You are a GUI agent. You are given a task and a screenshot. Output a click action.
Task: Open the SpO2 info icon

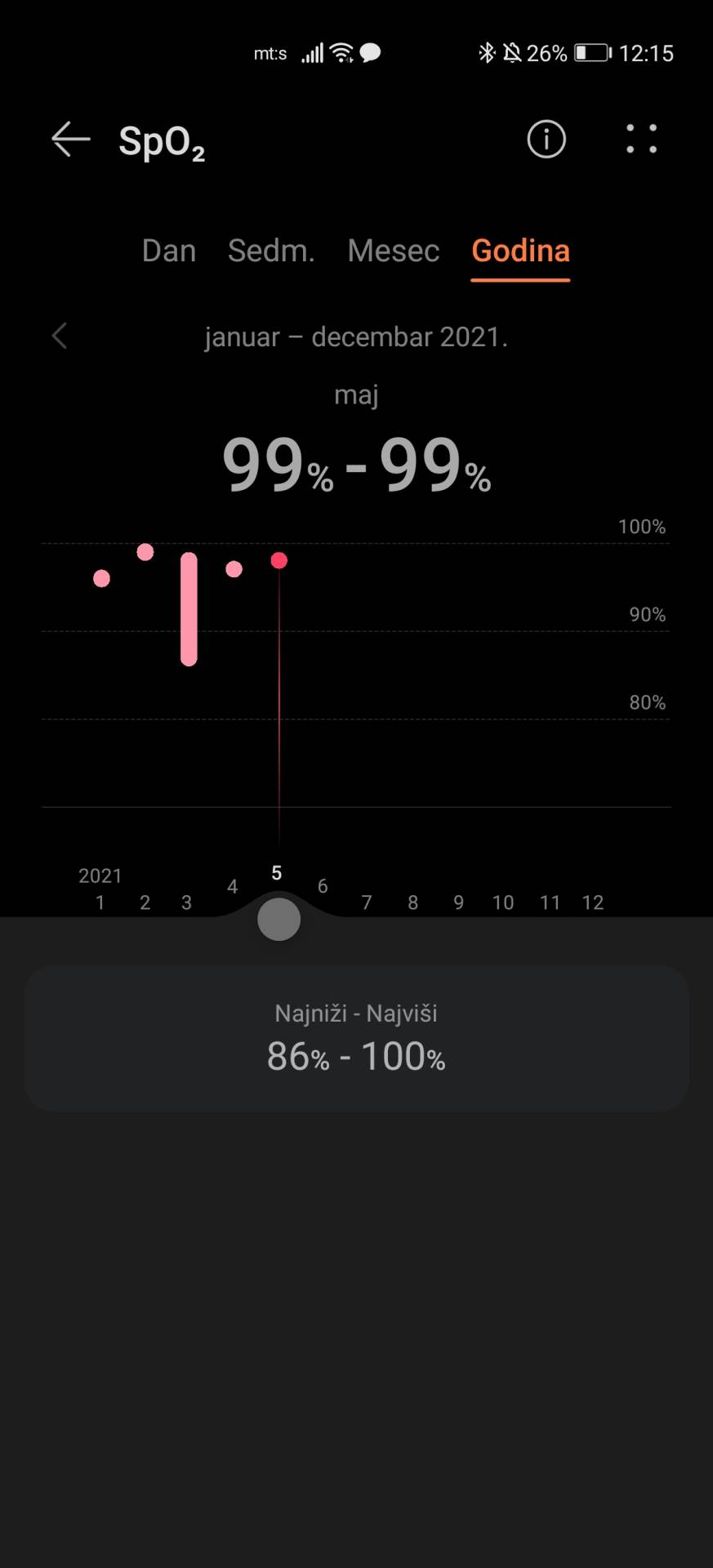pyautogui.click(x=546, y=140)
